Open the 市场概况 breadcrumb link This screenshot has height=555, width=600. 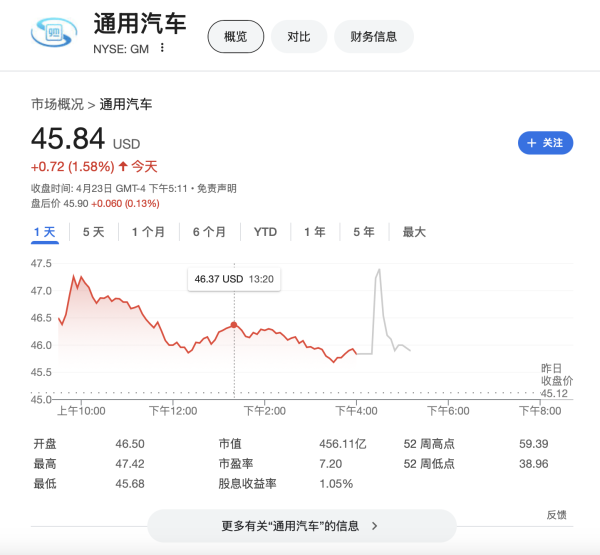click(x=57, y=104)
